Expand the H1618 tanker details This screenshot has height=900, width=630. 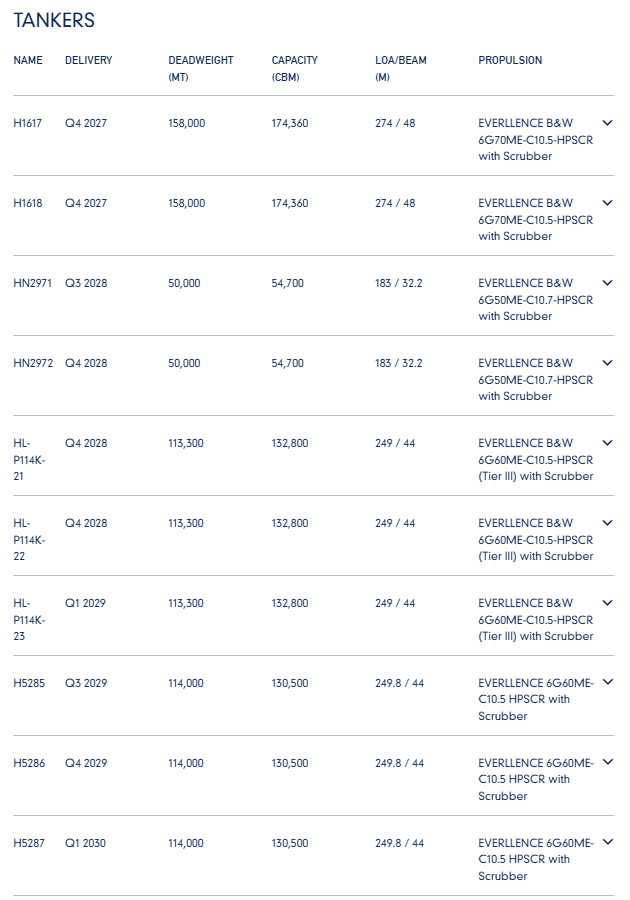click(x=608, y=203)
